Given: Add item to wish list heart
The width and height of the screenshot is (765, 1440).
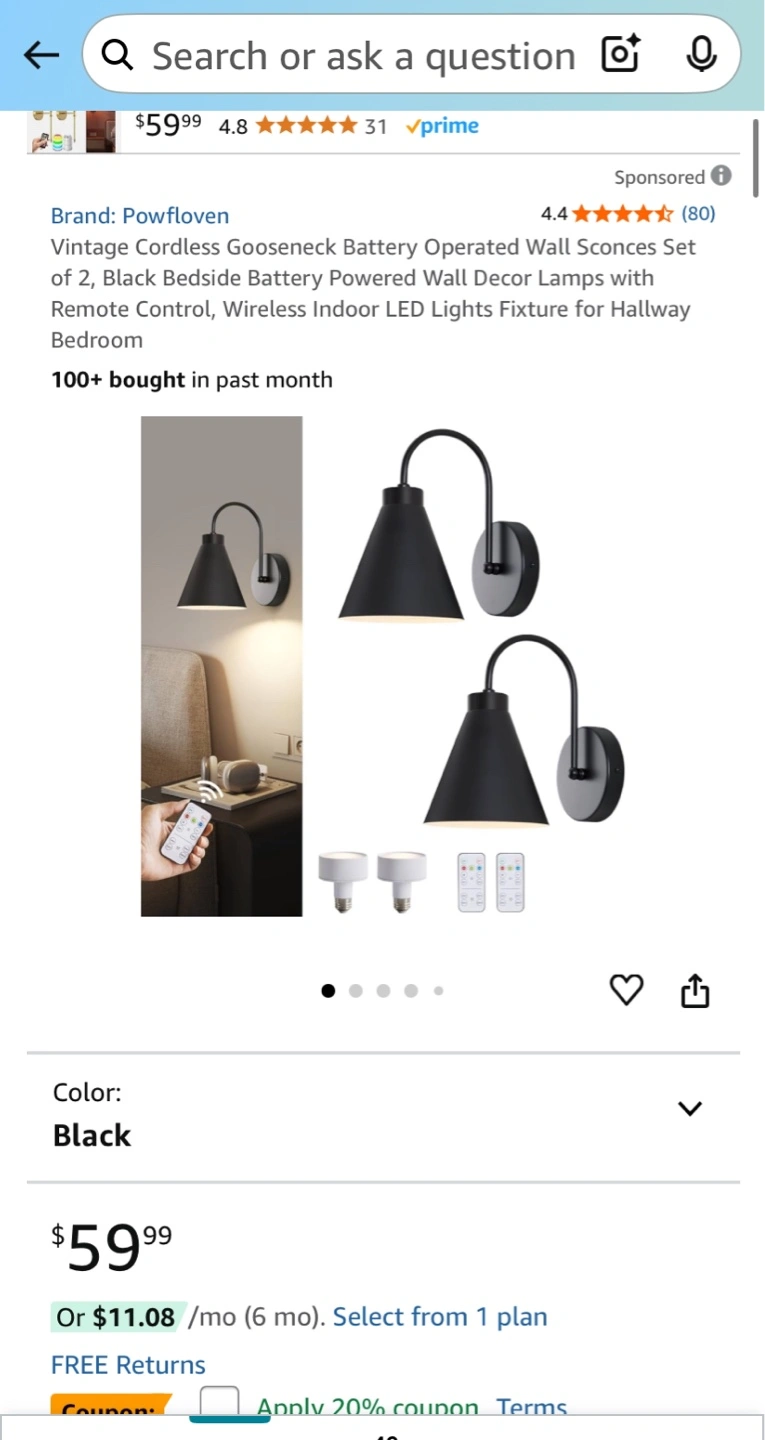Looking at the screenshot, I should point(626,990).
